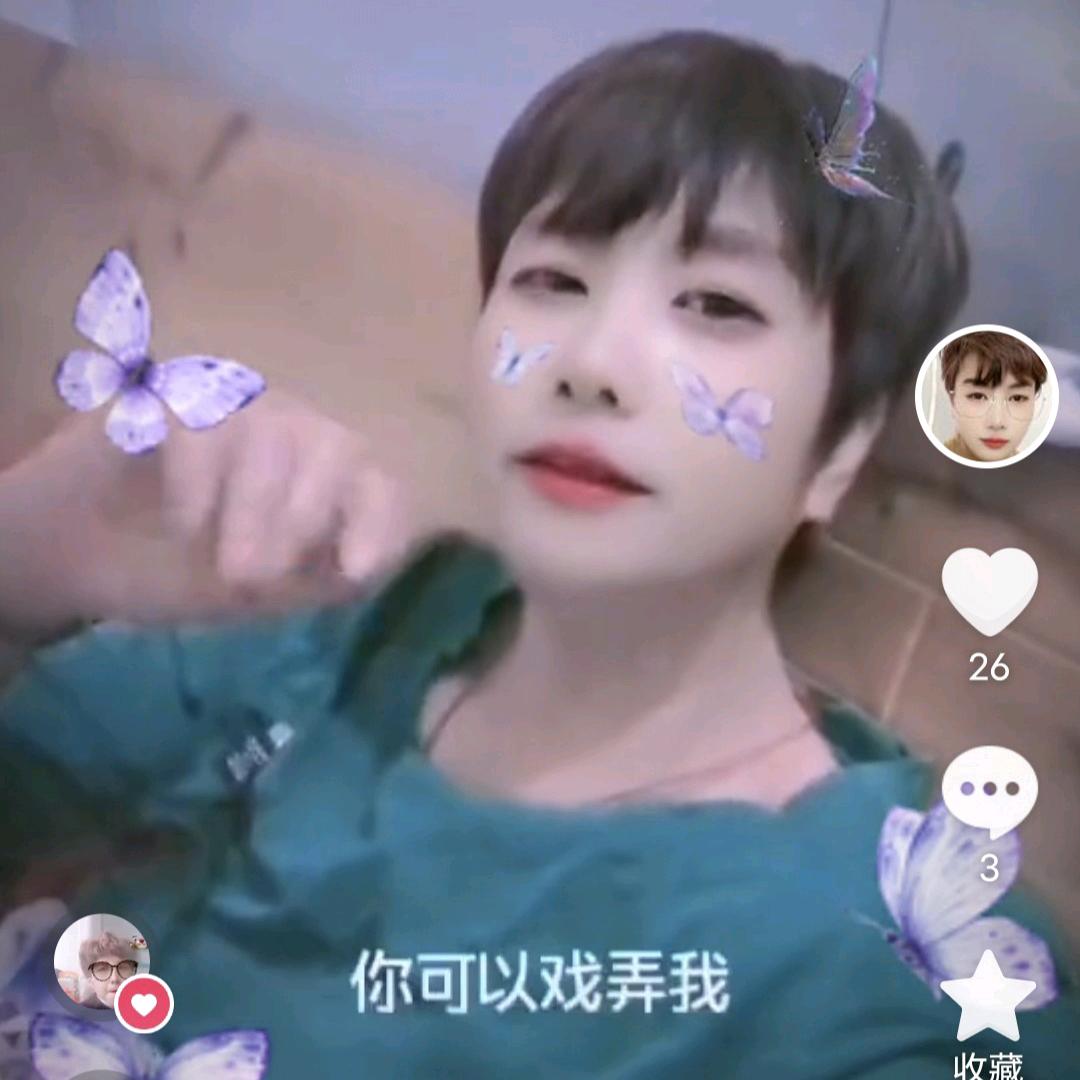1080x1080 pixels.
Task: Tap the small avatar with the heart badge
Action: click(102, 960)
